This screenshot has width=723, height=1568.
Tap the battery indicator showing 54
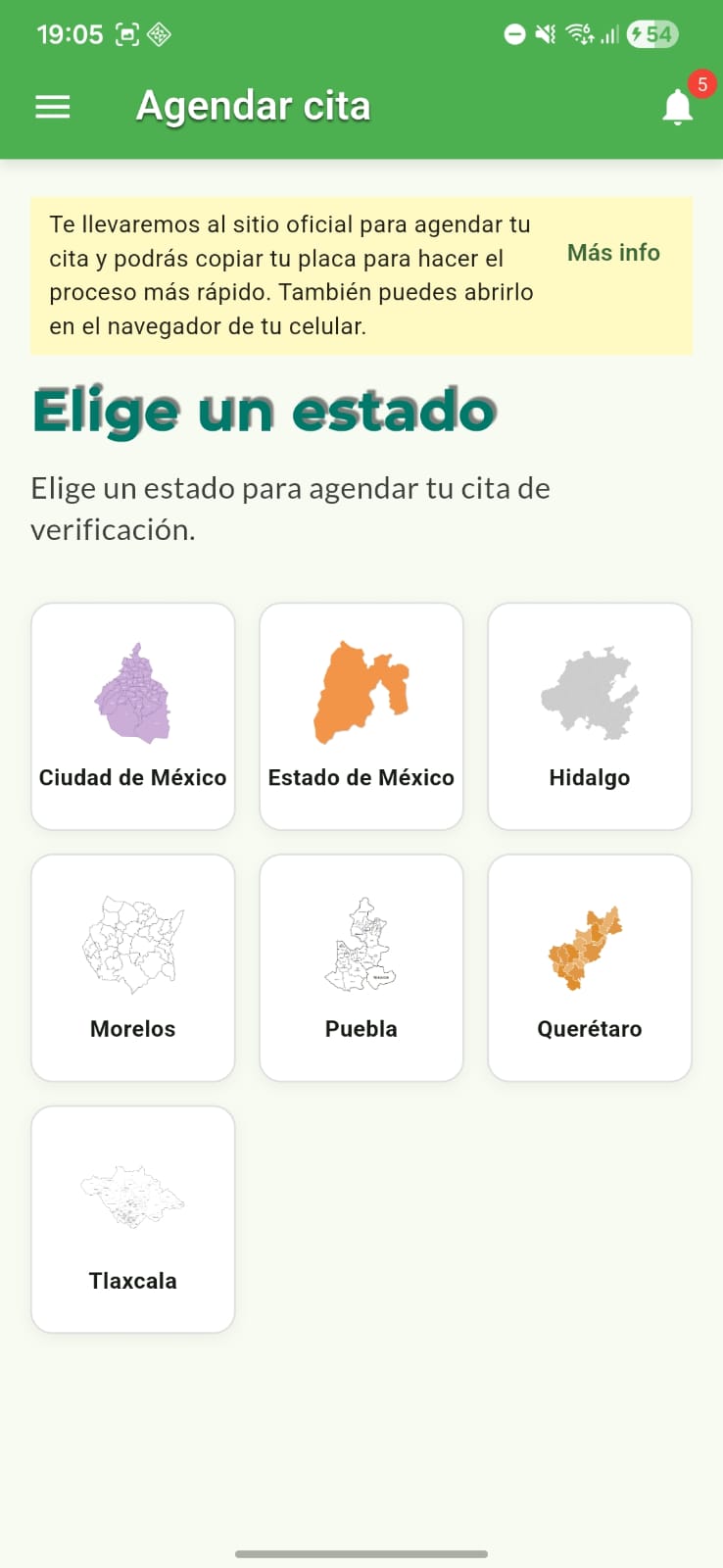651,32
